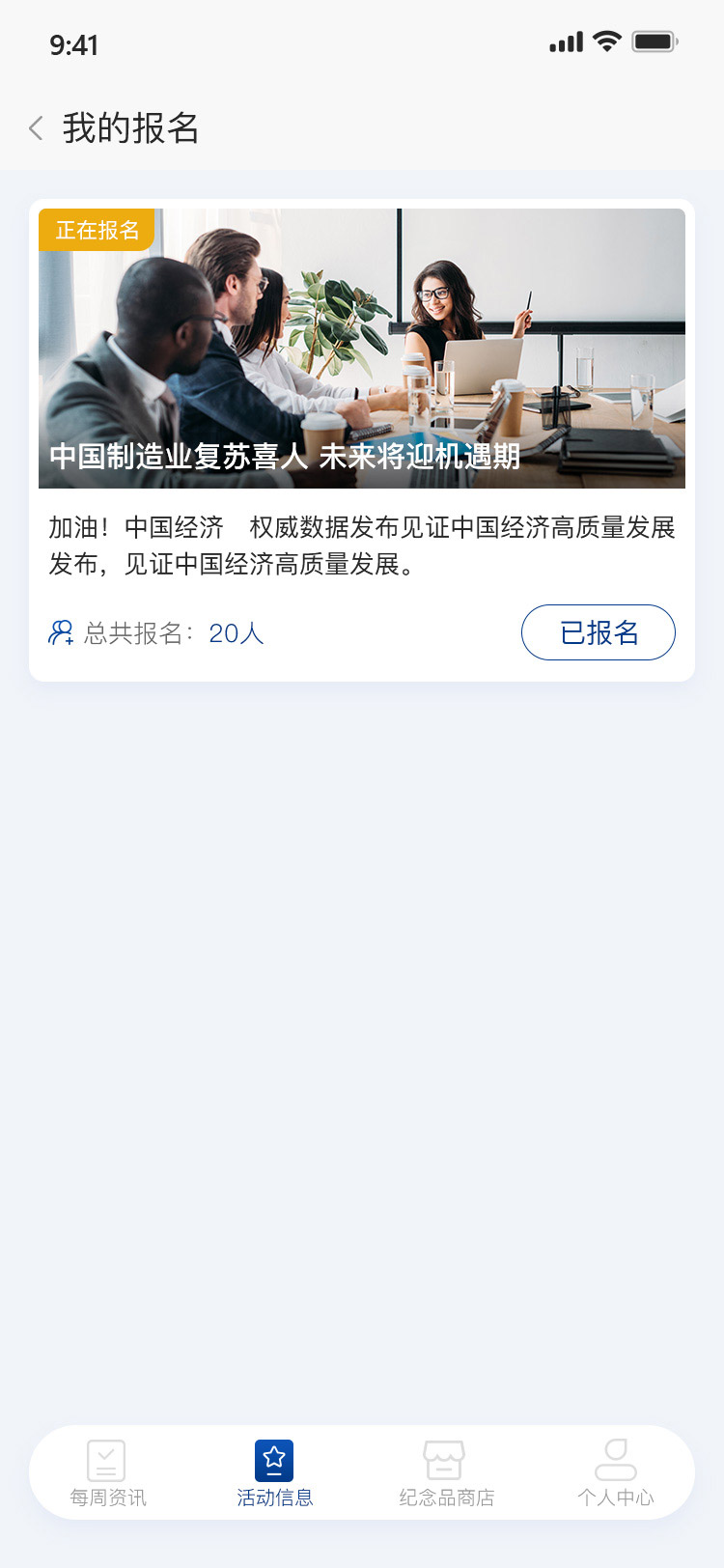Open the 中国制造业复苏喜人 event card
The height and width of the screenshot is (1568, 724).
click(362, 440)
